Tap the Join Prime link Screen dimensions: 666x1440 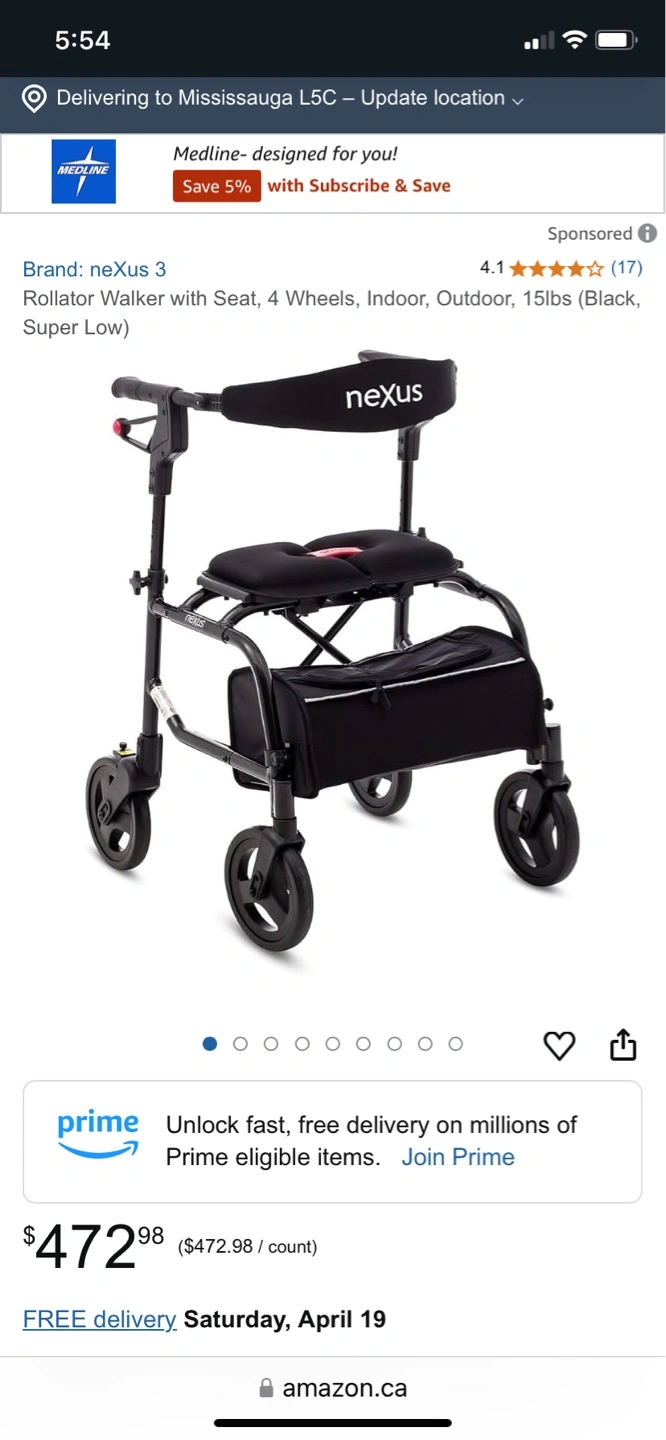pos(458,1157)
